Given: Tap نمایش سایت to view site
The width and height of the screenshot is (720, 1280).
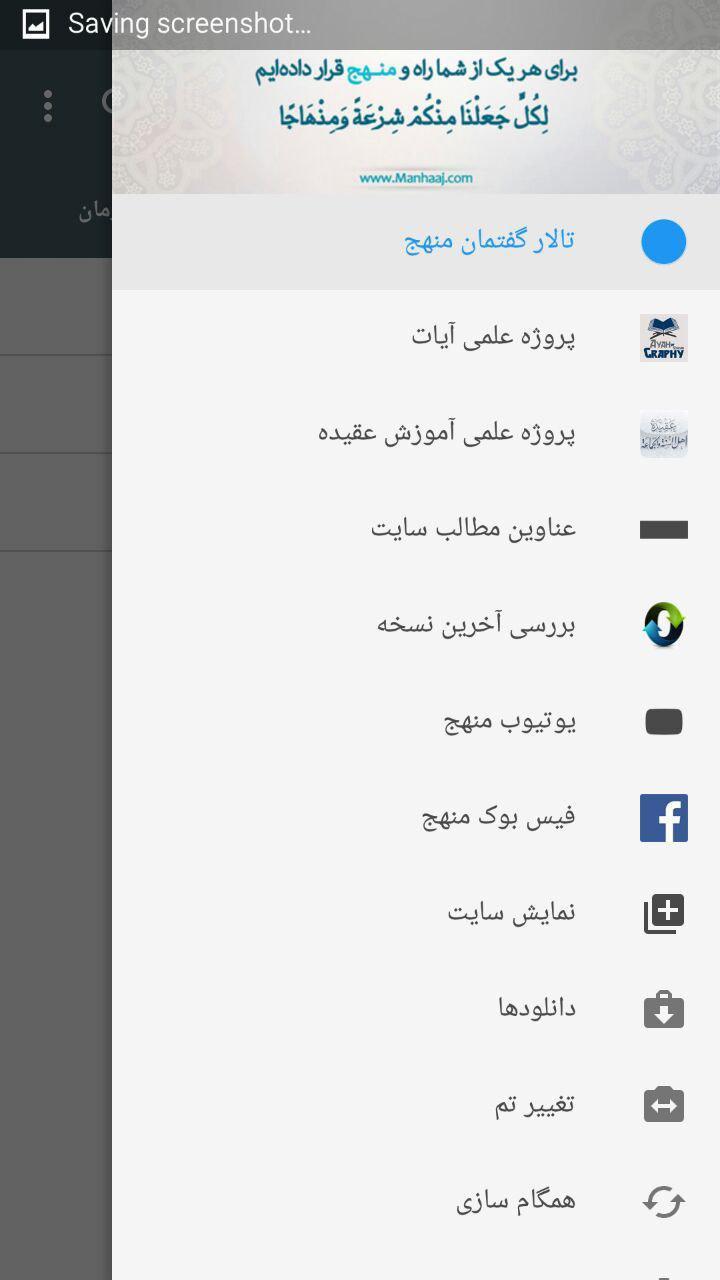Looking at the screenshot, I should 511,913.
